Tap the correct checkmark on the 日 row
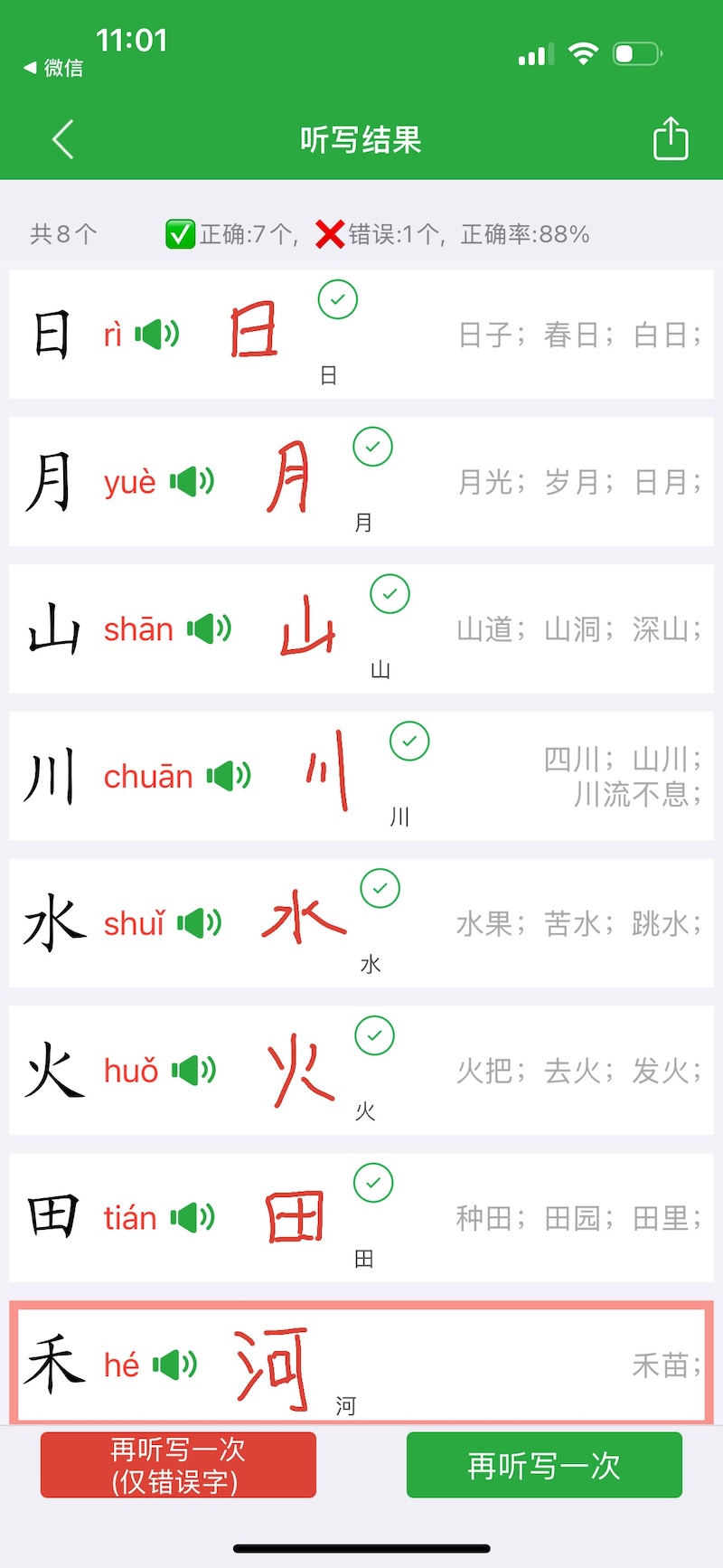 coord(337,300)
